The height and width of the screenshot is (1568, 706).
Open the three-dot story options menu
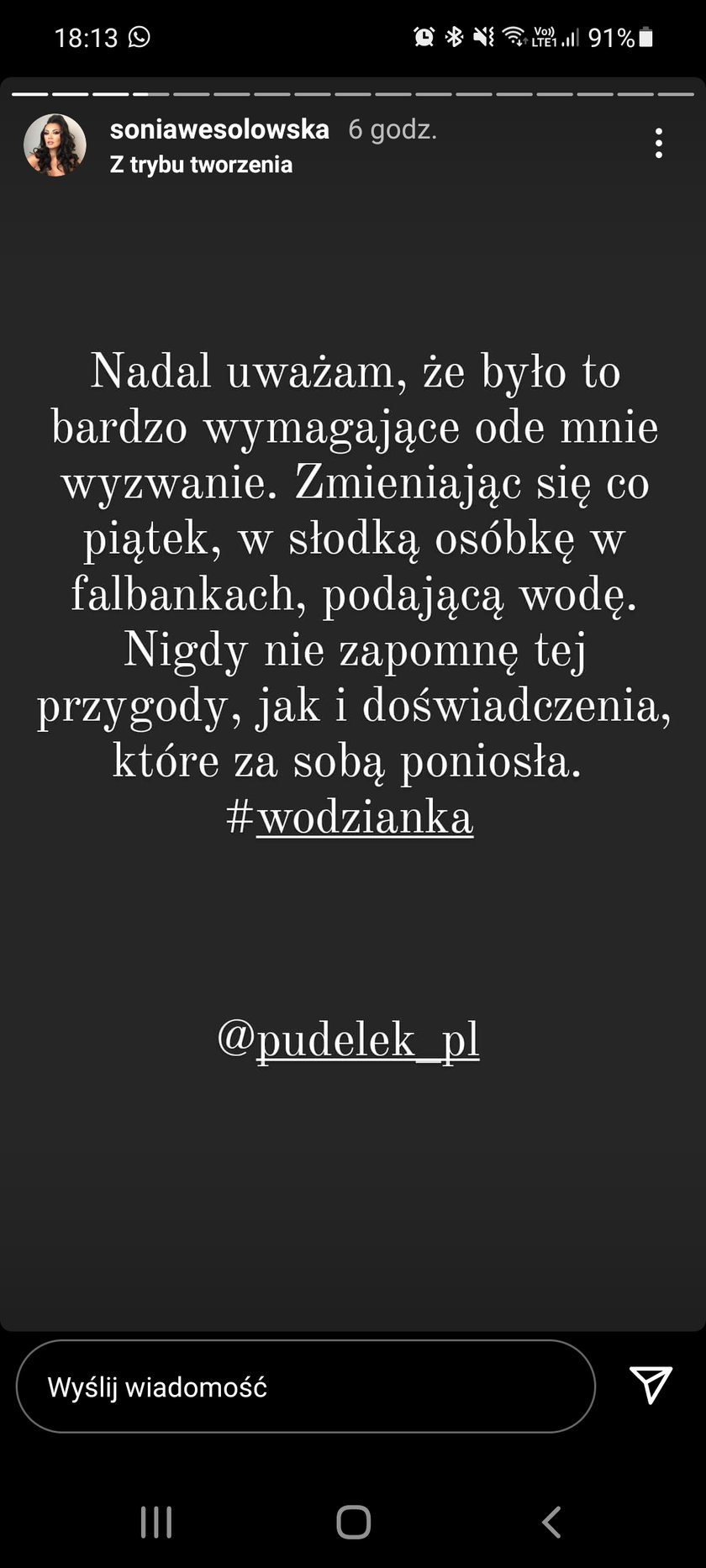(x=659, y=144)
